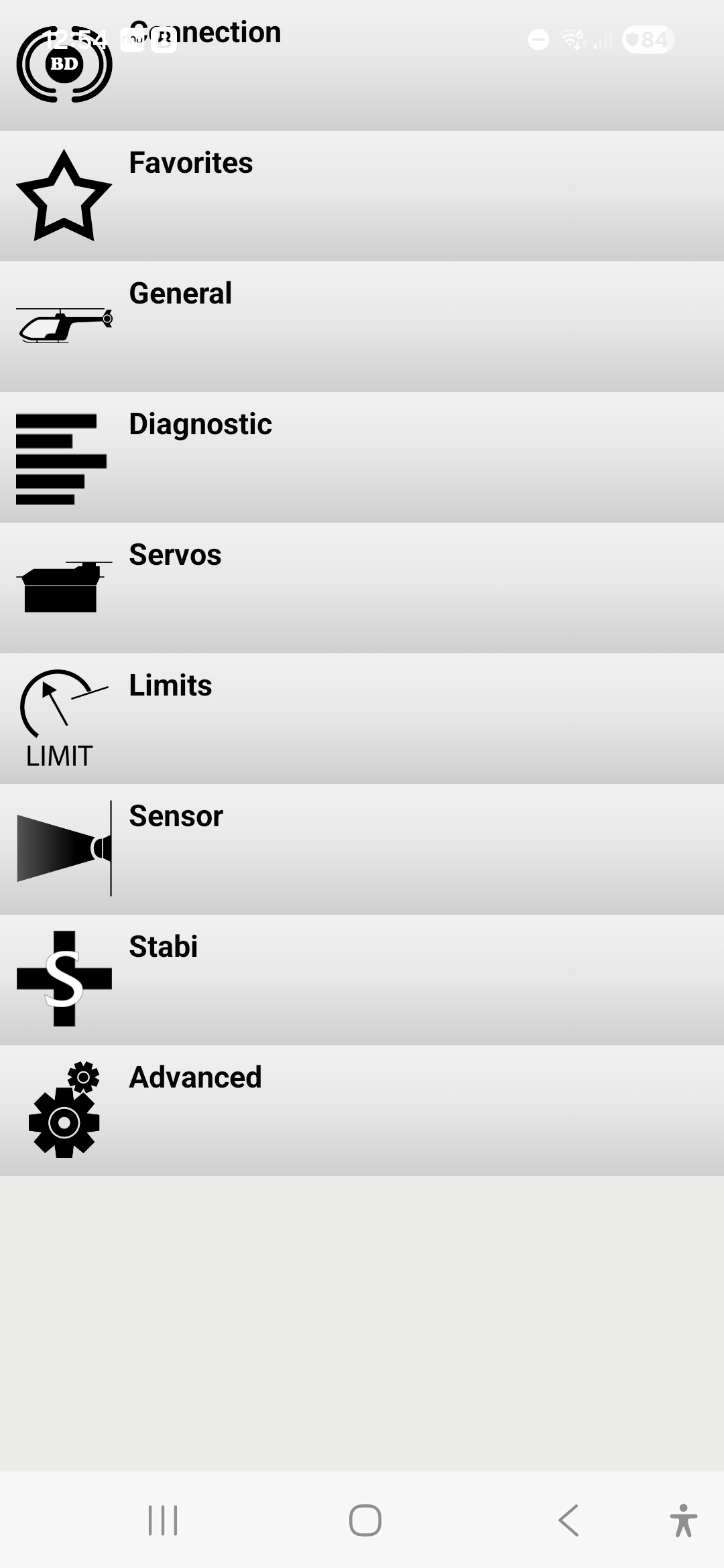Open the Favorites section
724x1568 pixels.
point(362,196)
